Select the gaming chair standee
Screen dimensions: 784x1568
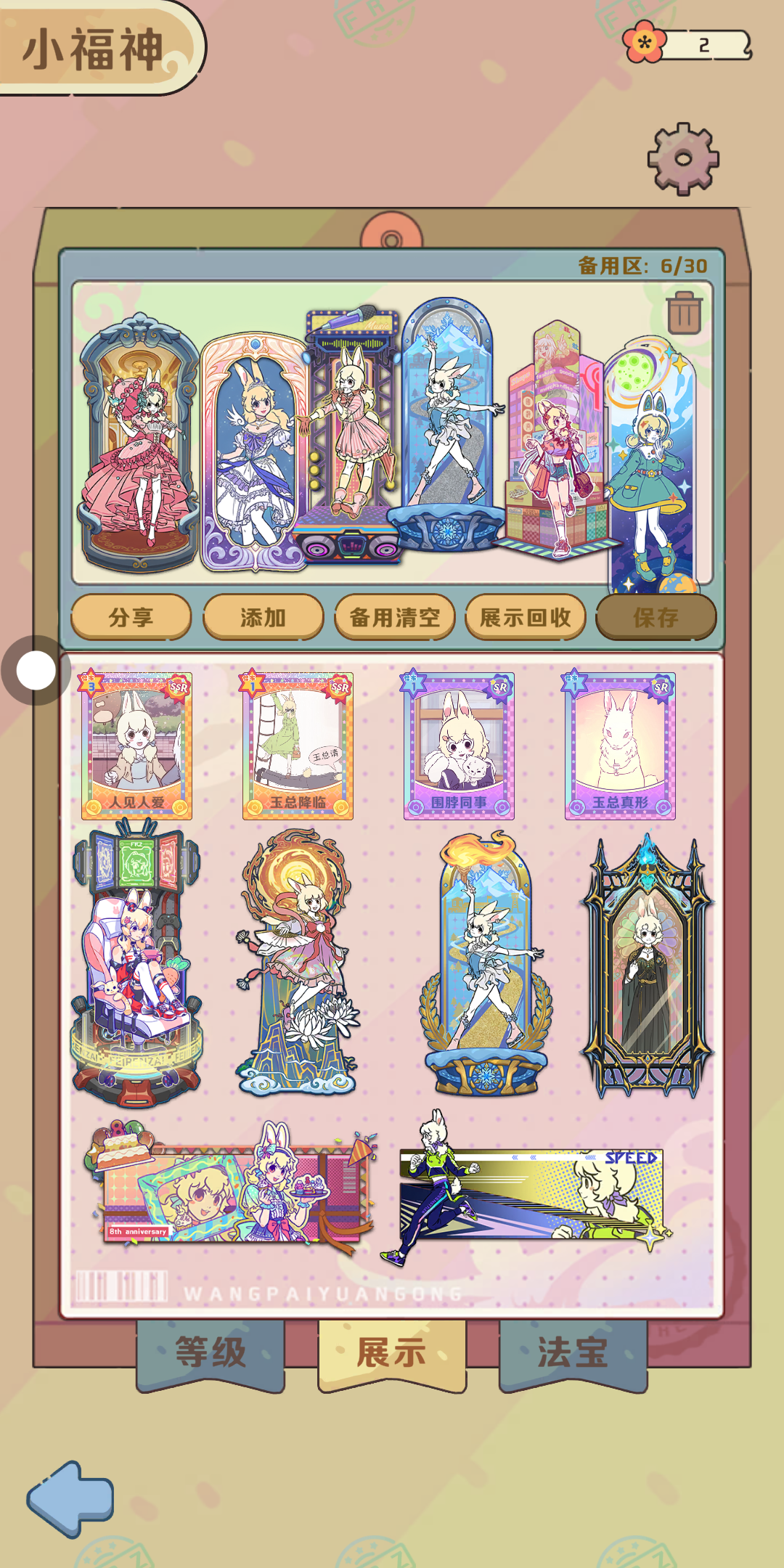[x=136, y=965]
